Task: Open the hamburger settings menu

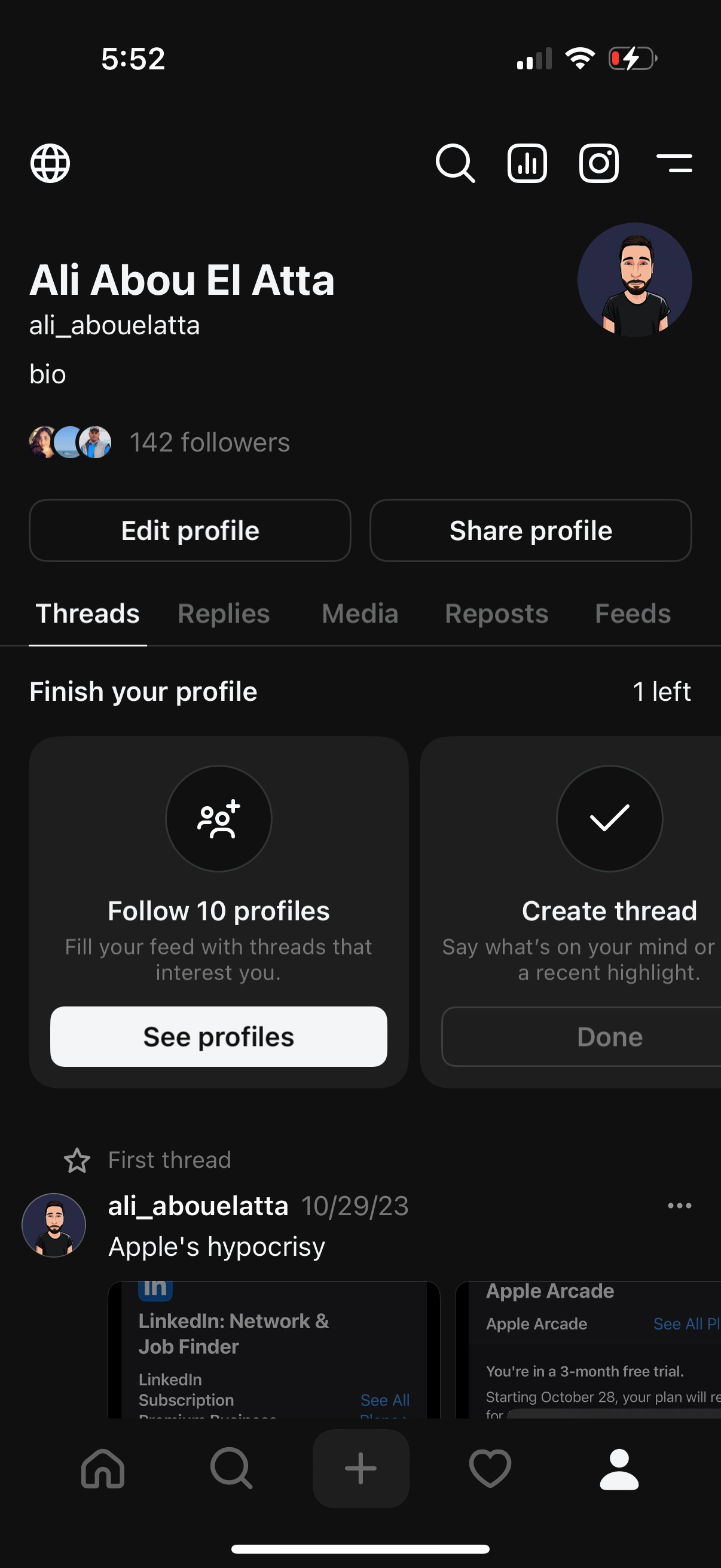Action: [676, 163]
